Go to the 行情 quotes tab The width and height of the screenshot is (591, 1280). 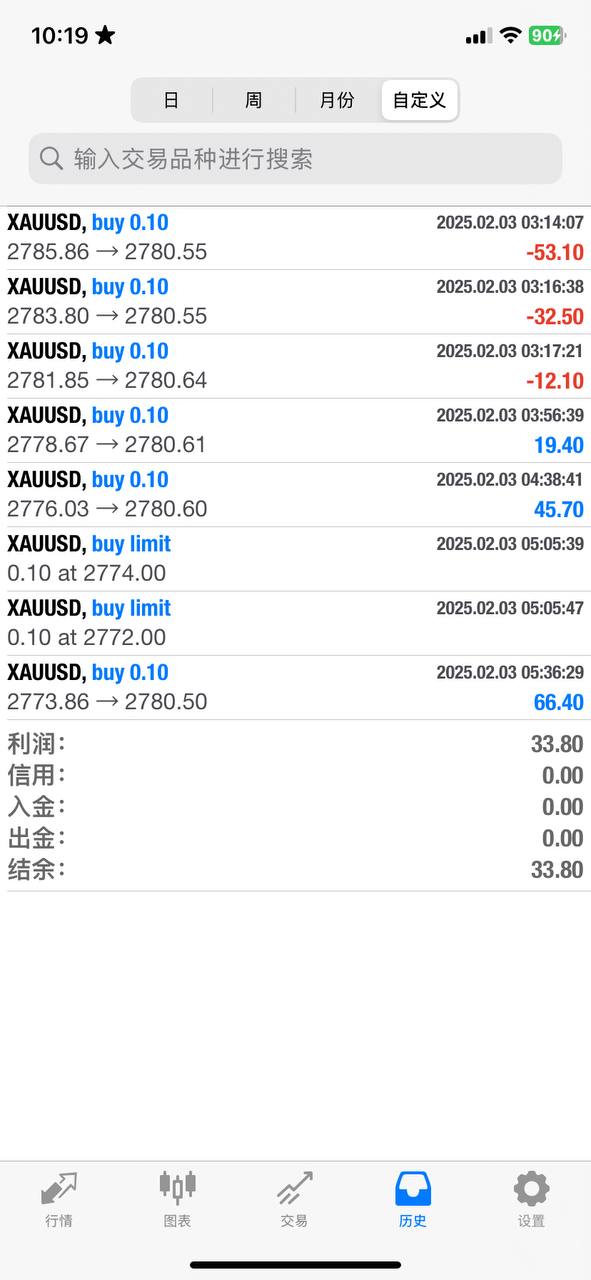tap(59, 1199)
